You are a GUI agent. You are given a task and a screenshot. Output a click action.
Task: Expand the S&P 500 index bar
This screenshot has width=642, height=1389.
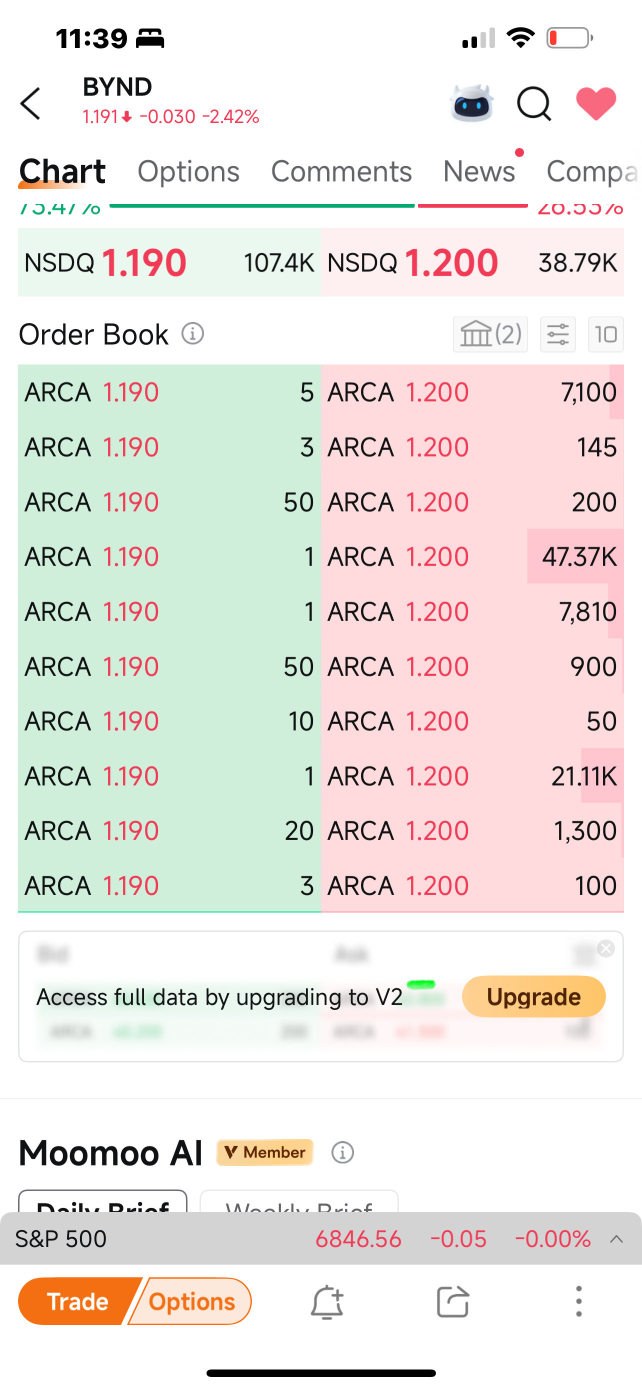click(x=617, y=1239)
